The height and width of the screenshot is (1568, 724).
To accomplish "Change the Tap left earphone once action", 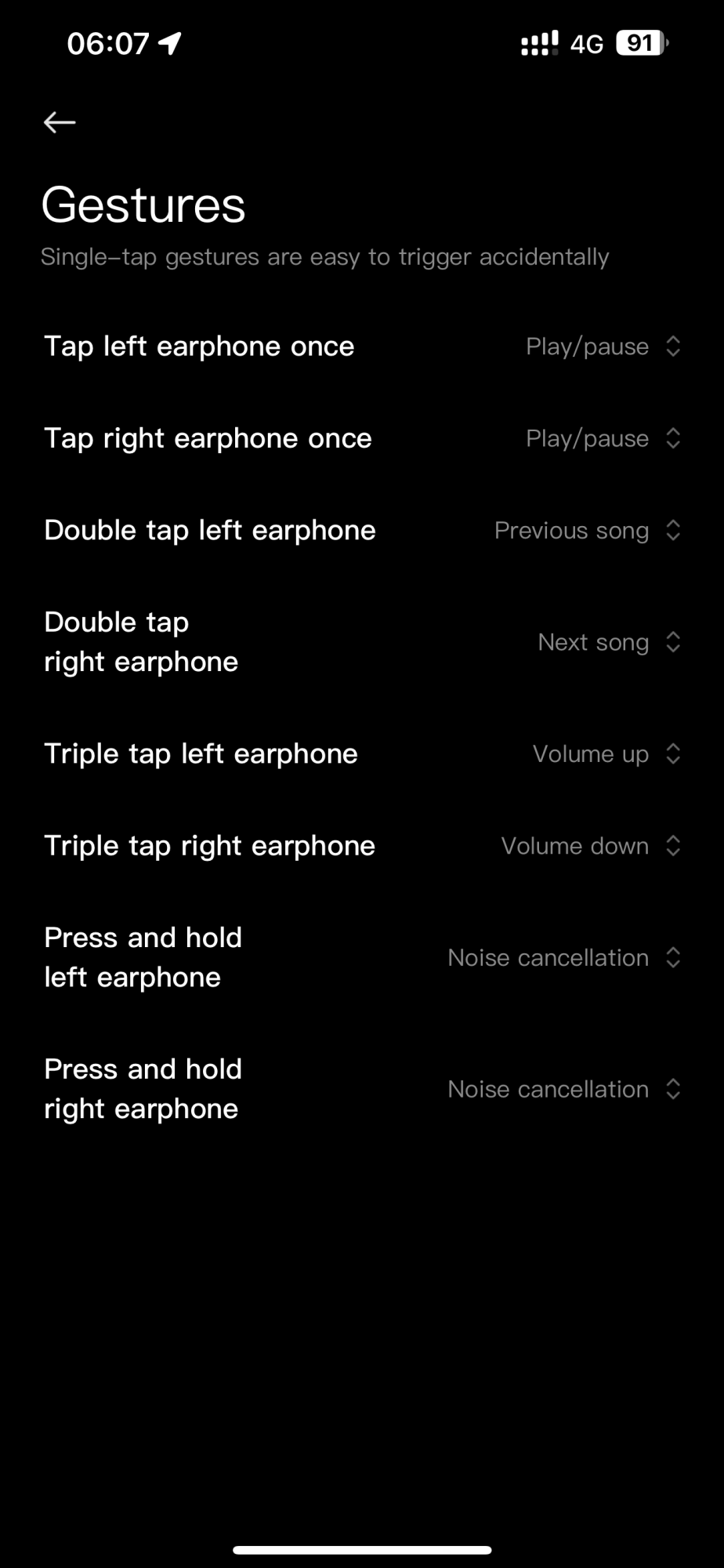I will 602,347.
